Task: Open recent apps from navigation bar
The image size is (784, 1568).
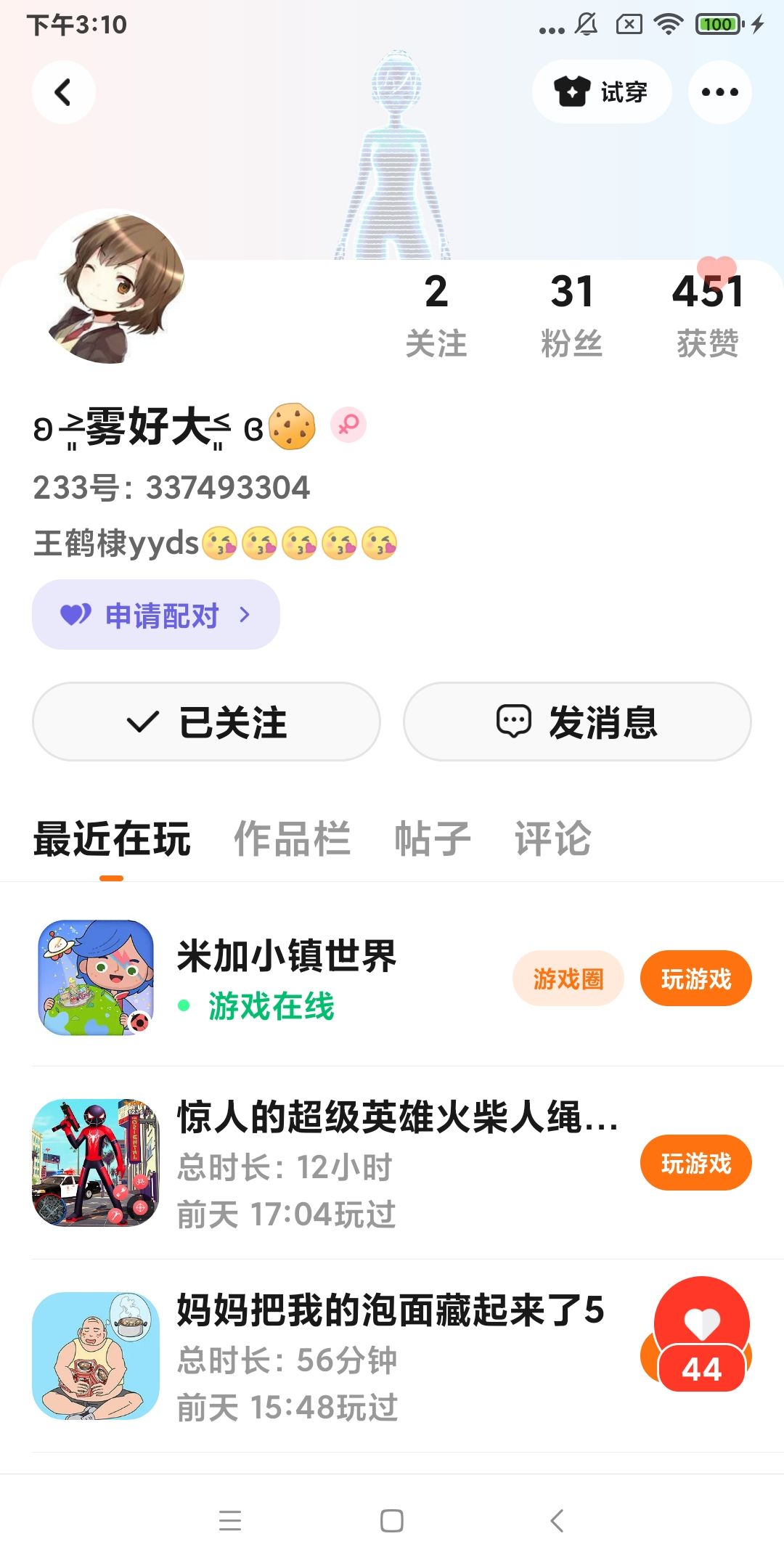Action: point(230,1520)
